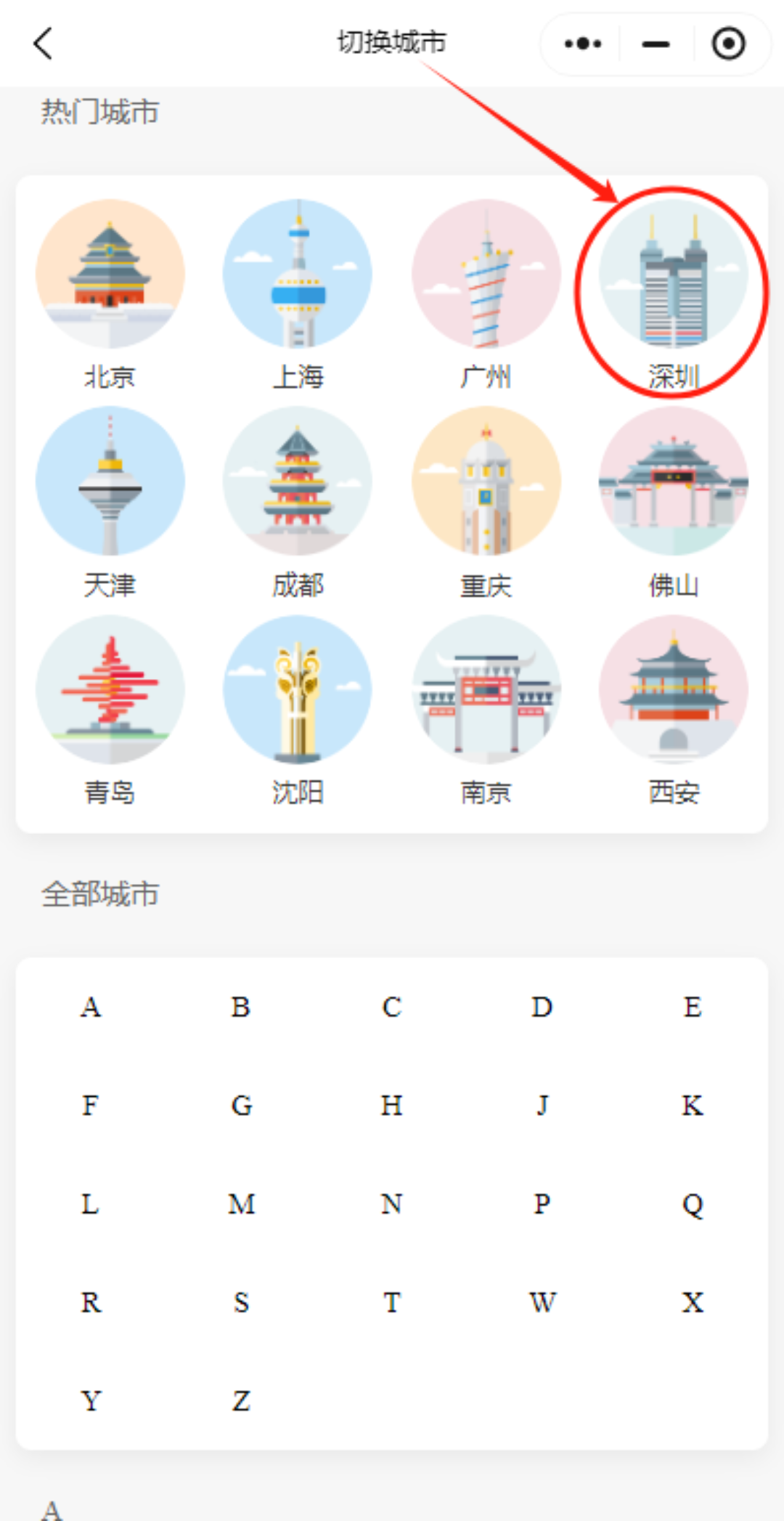Pick 西安 from the hot cities
The image size is (784, 1521).
[673, 690]
